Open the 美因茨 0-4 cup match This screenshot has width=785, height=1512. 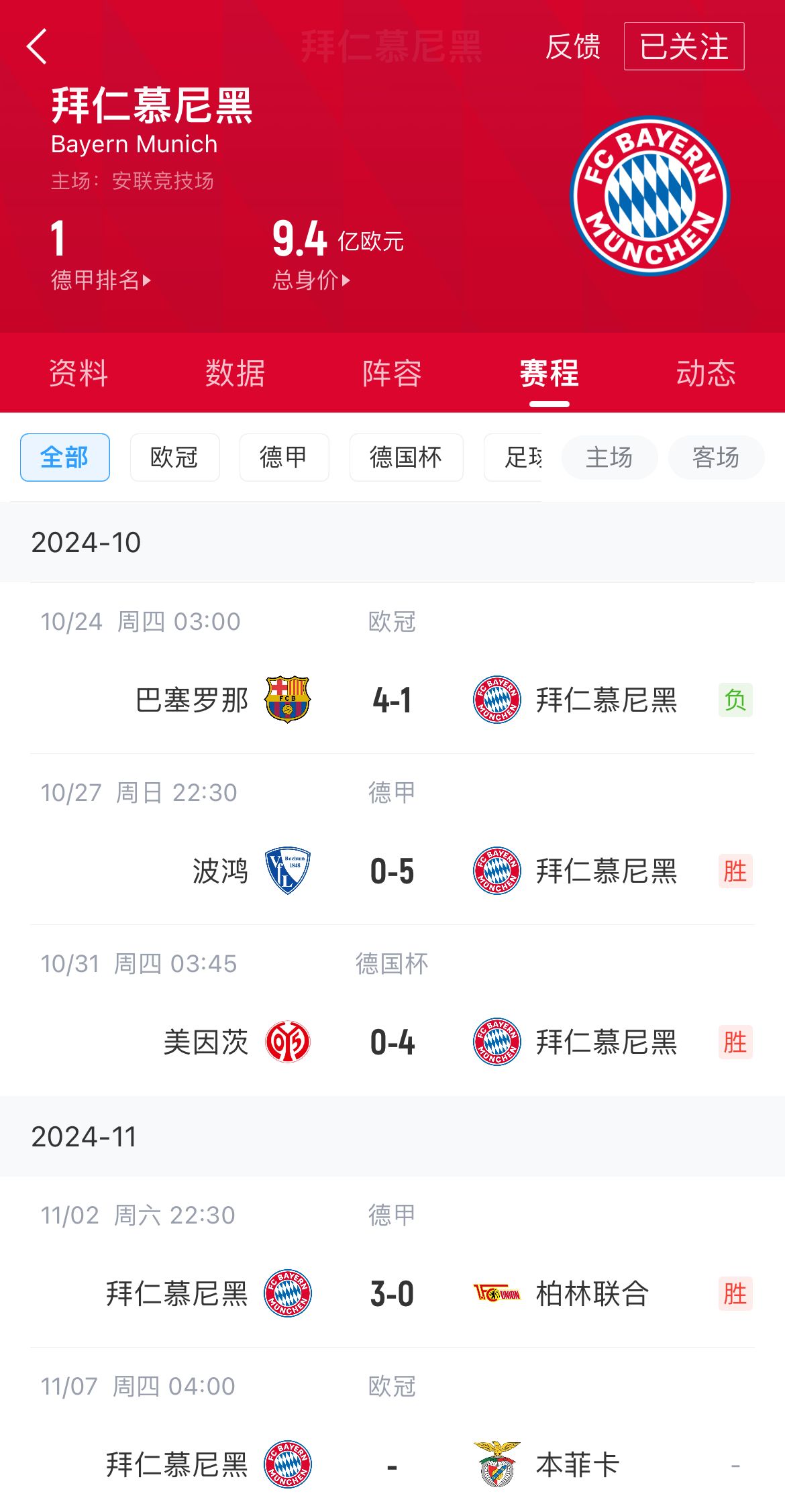point(392,1010)
